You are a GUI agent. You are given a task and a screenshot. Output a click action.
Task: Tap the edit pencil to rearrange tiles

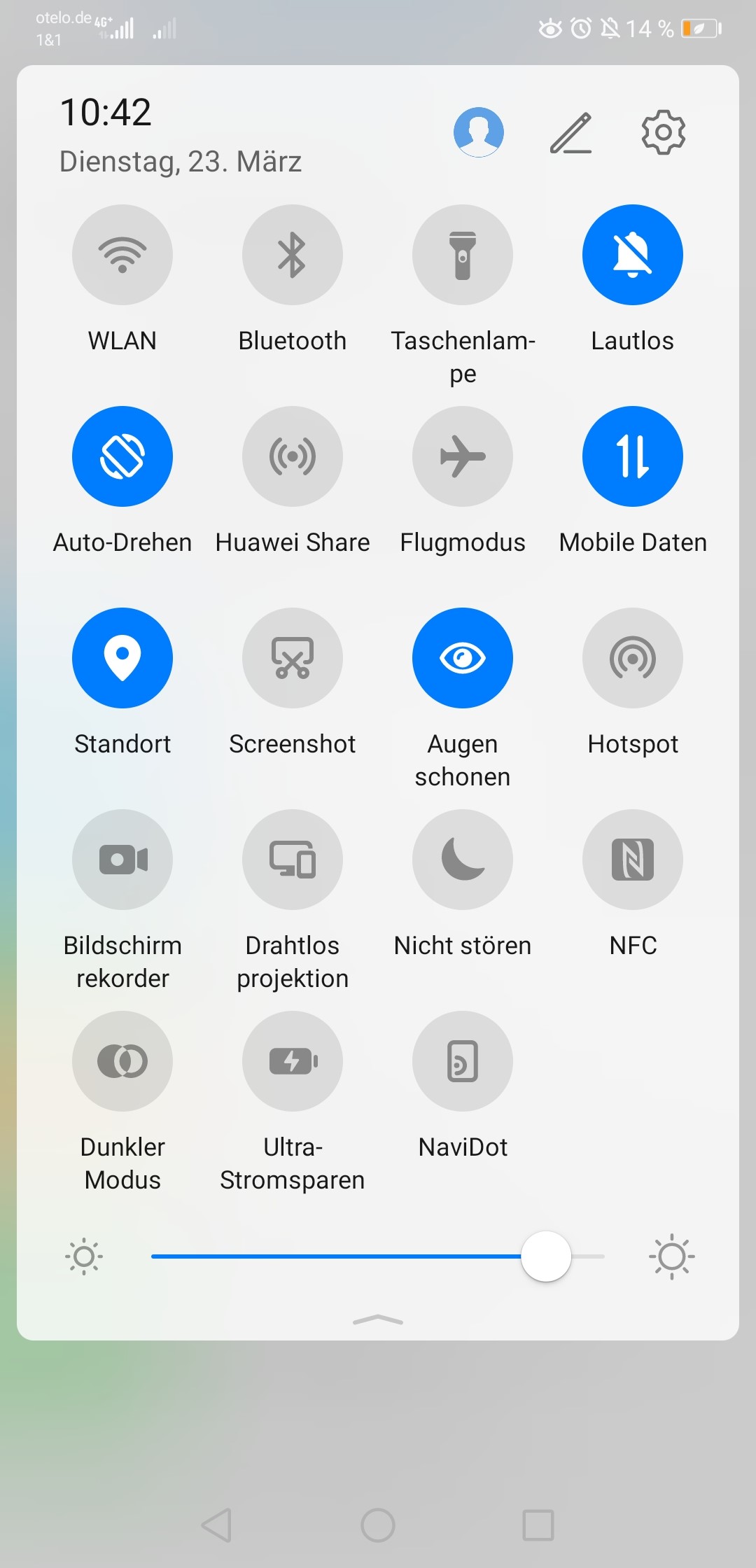pyautogui.click(x=571, y=132)
